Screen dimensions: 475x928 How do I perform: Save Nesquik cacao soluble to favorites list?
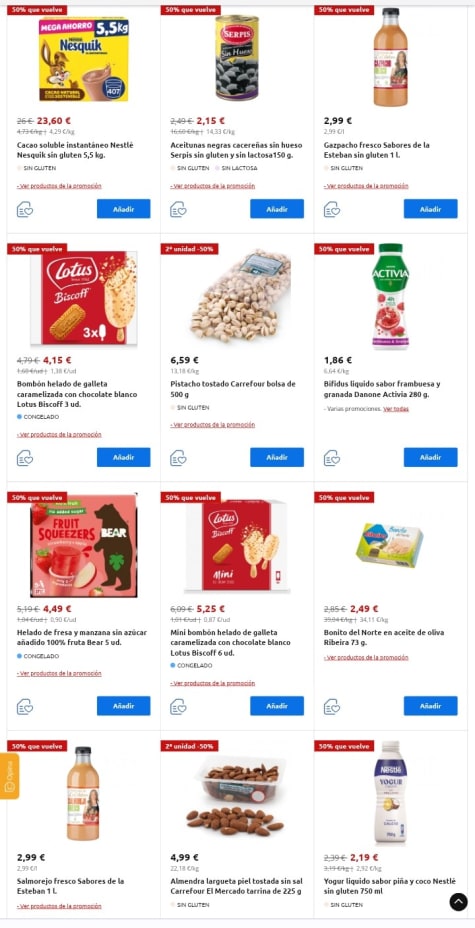[x=25, y=210]
